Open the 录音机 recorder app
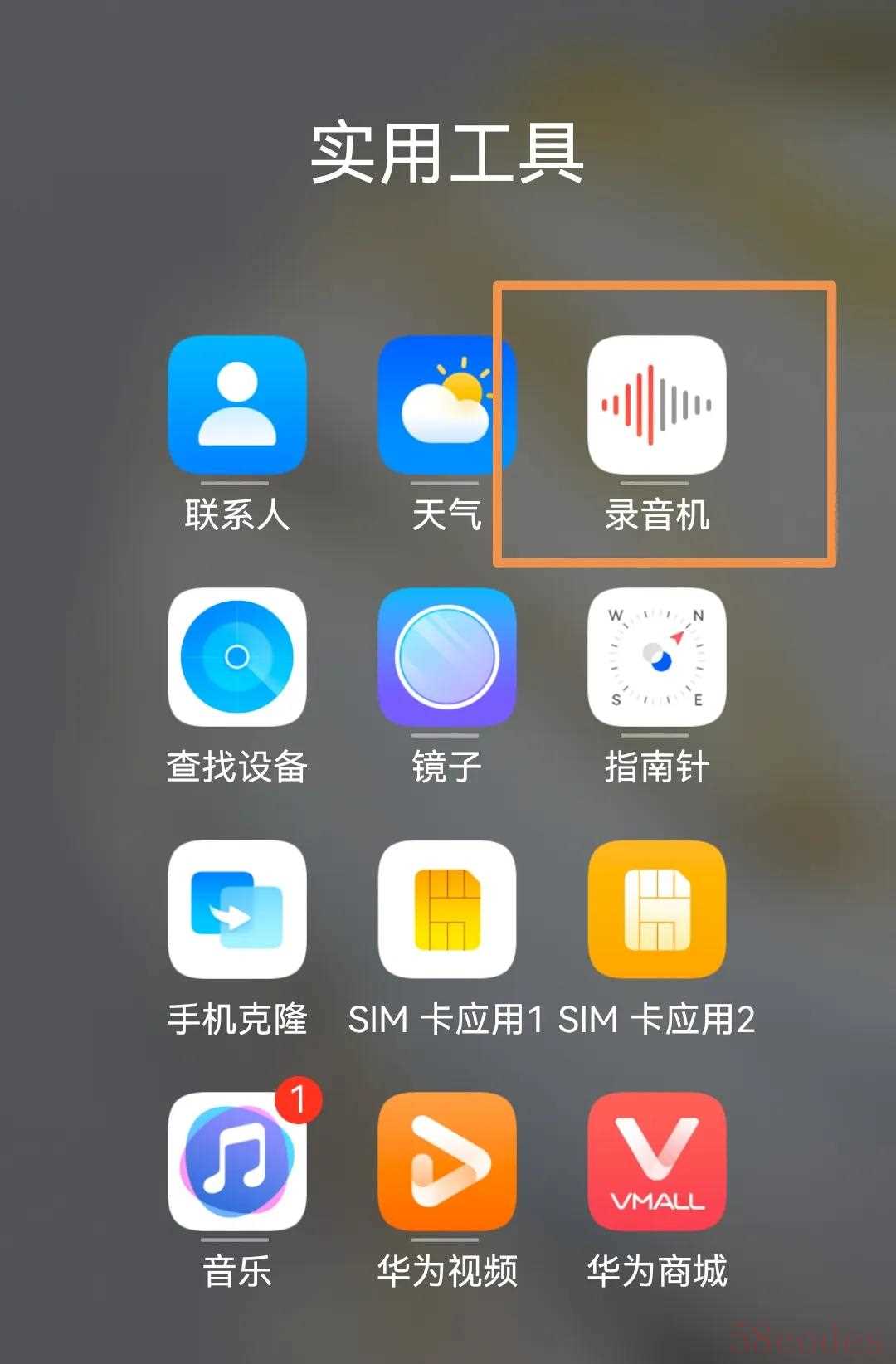This screenshot has width=896, height=1364. coord(656,405)
